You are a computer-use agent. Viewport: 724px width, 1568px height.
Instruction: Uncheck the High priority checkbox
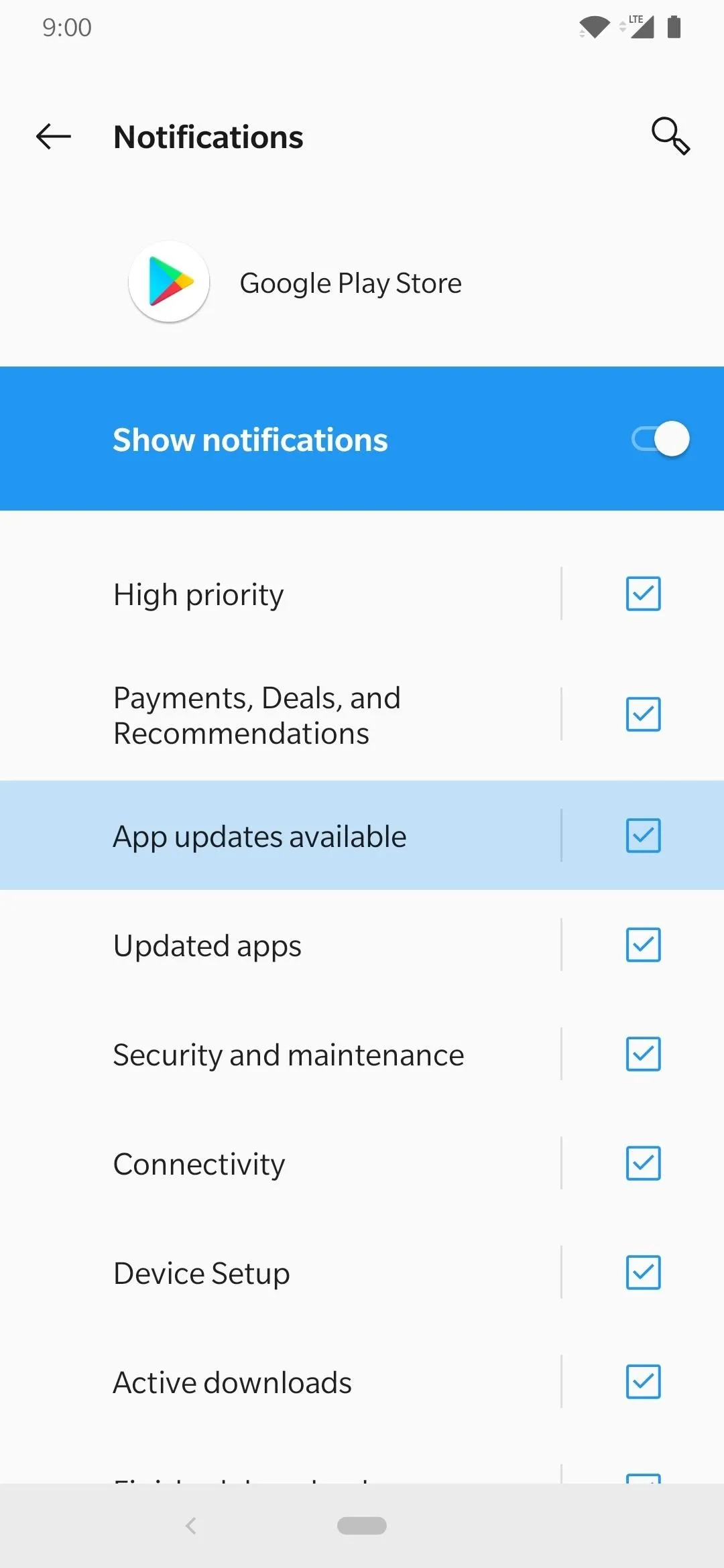(x=643, y=594)
